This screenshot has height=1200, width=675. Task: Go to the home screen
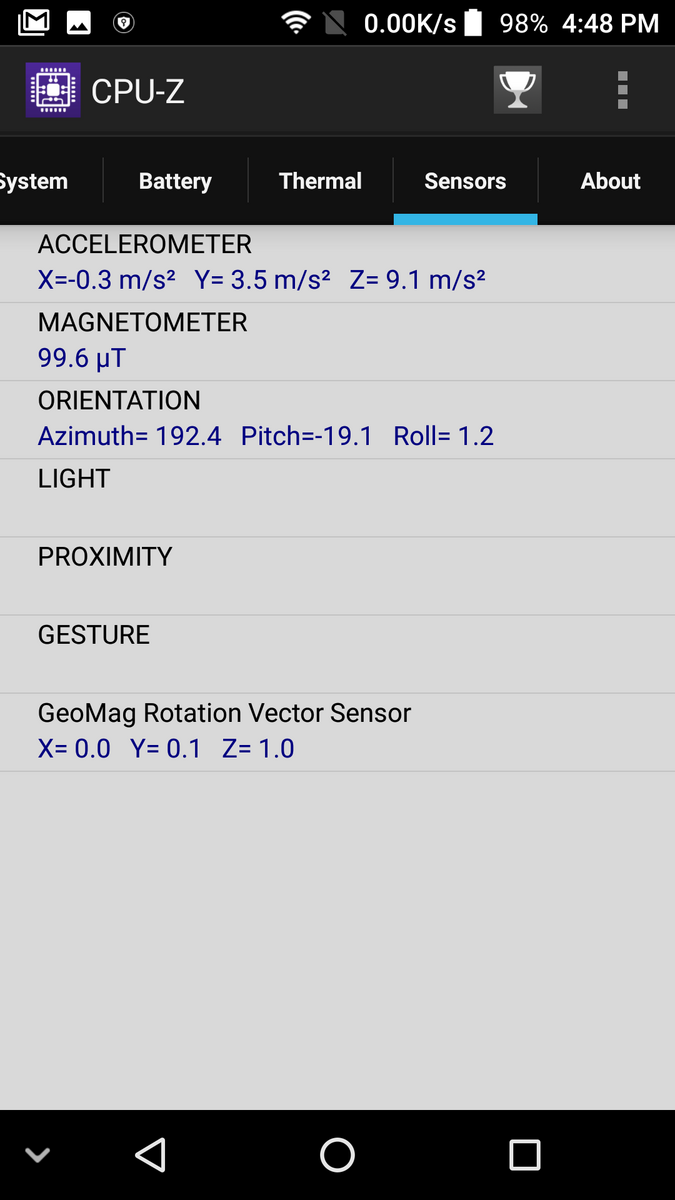[x=337, y=1155]
